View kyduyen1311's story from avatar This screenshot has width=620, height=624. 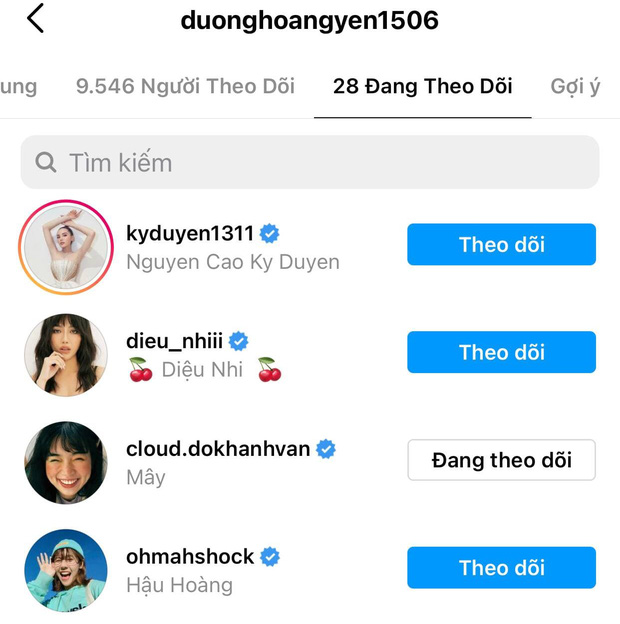pyautogui.click(x=66, y=248)
